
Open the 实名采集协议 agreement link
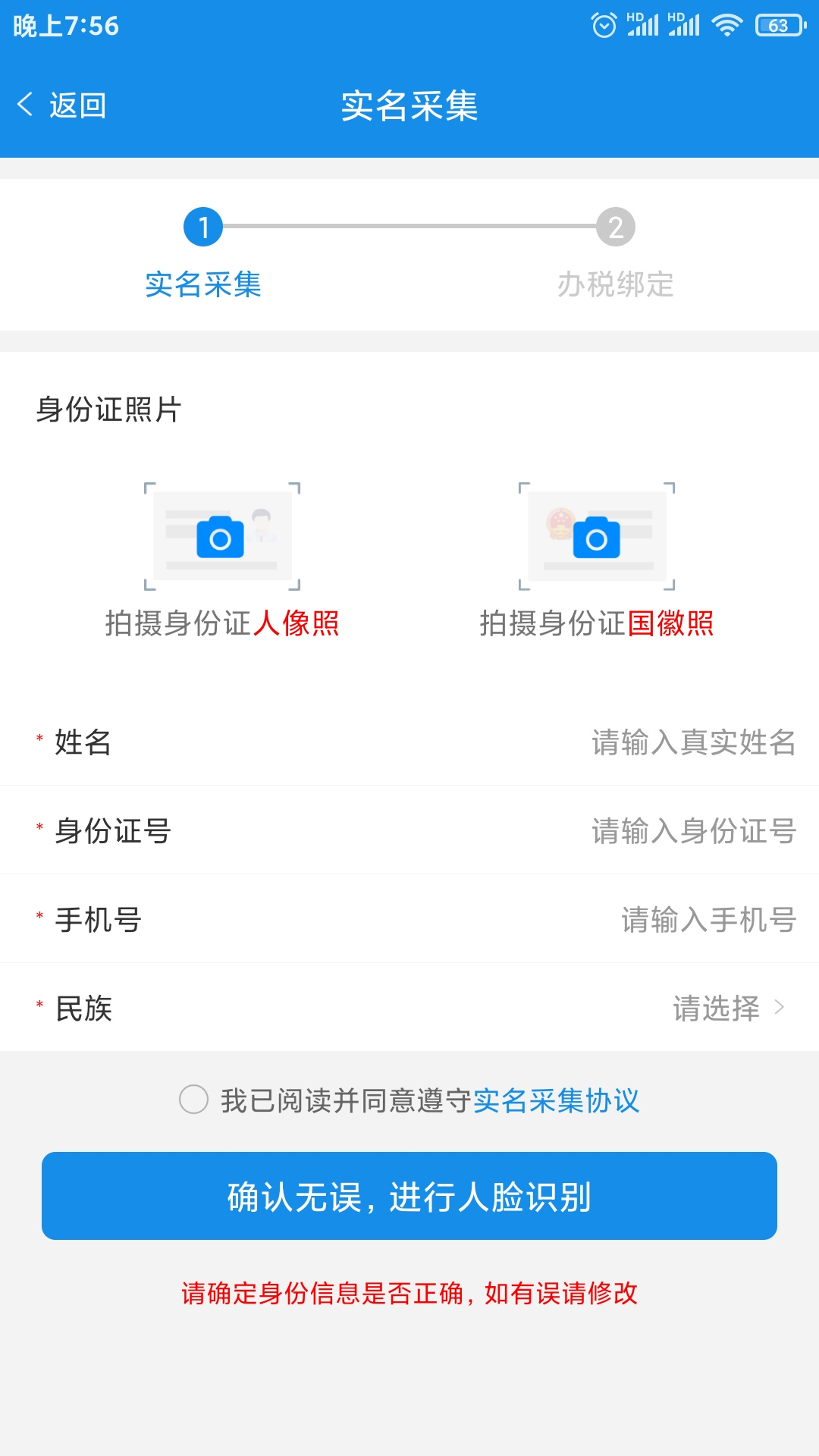(557, 1100)
